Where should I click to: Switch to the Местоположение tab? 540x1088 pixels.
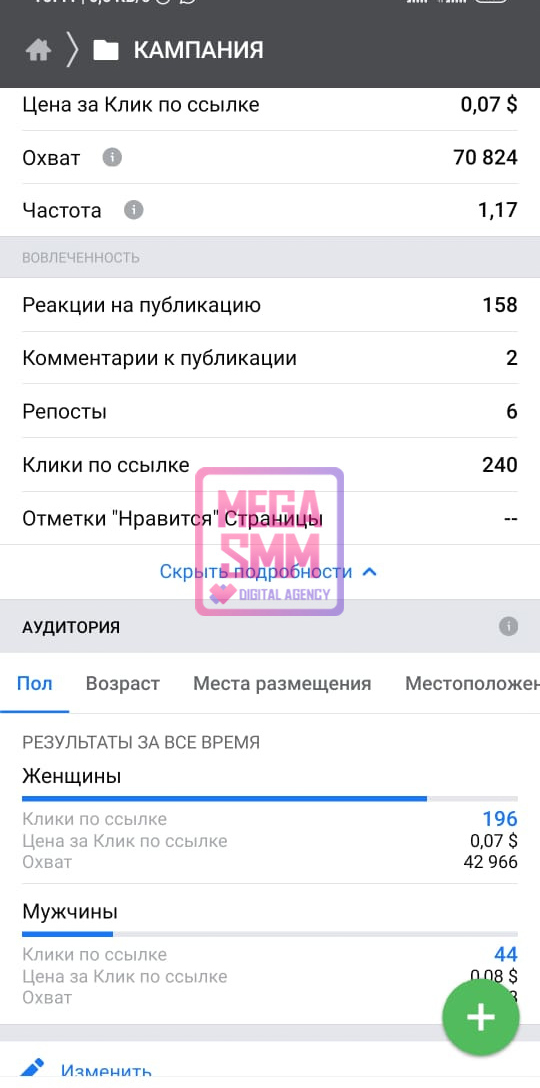tap(473, 683)
